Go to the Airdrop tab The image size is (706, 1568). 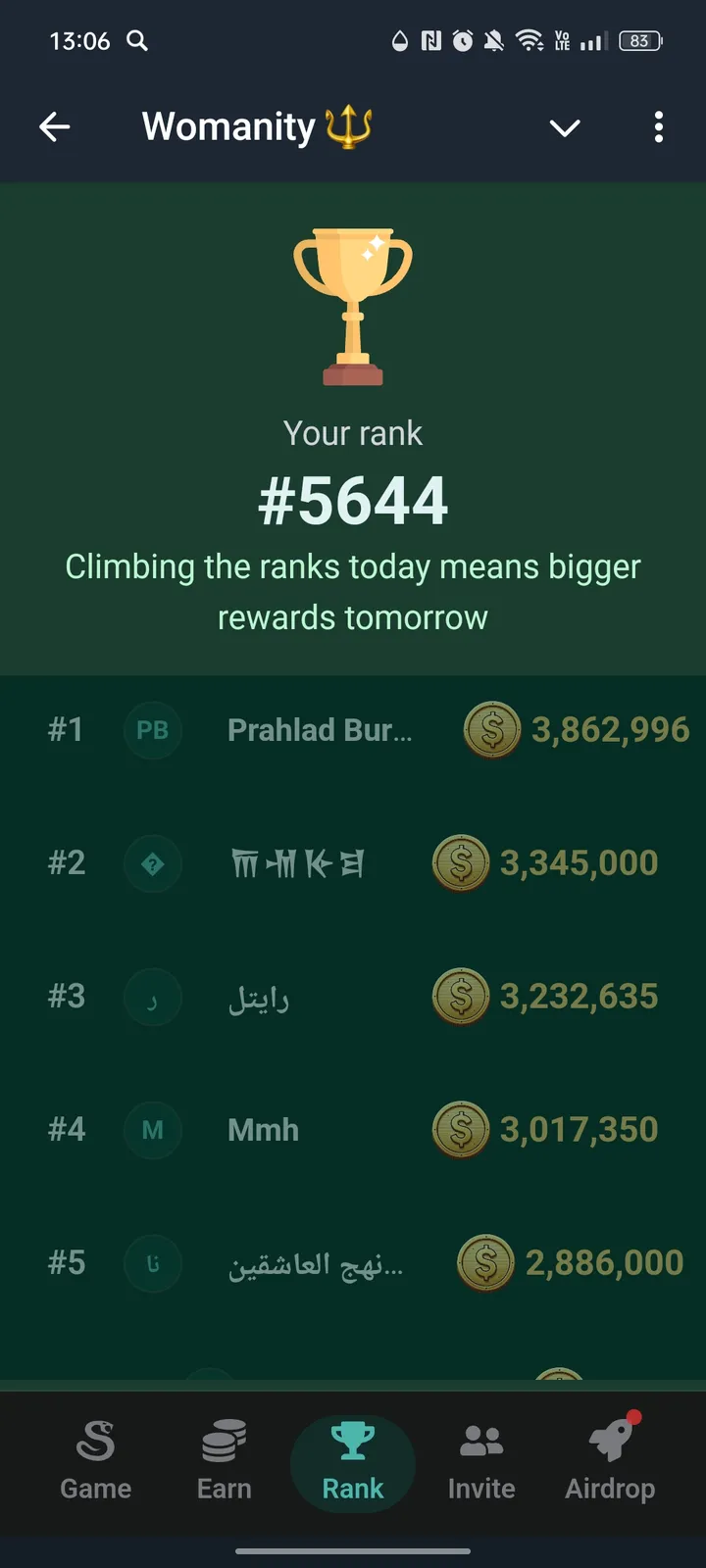point(610,1460)
